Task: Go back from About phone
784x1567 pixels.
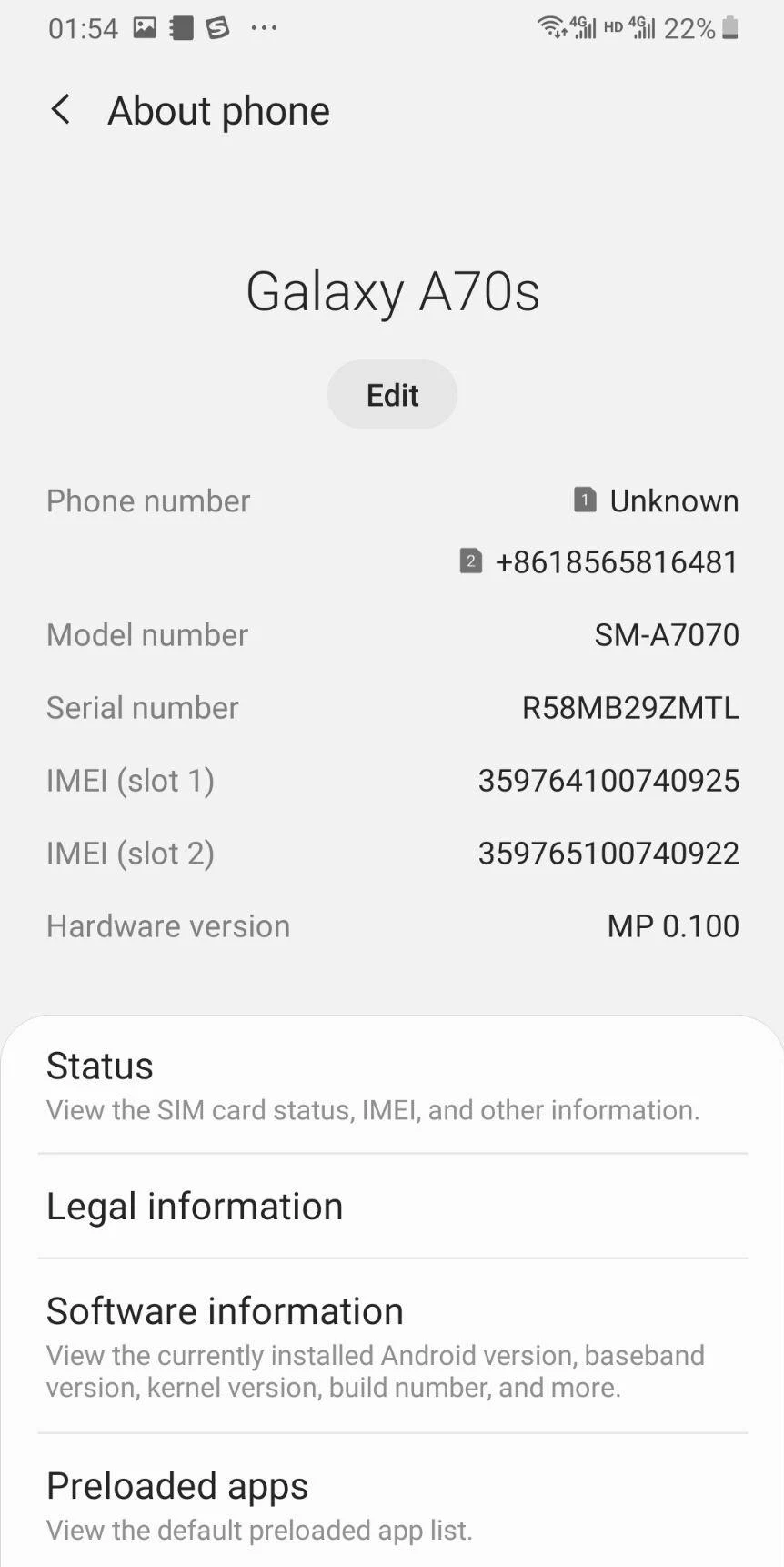Action: 61,110
